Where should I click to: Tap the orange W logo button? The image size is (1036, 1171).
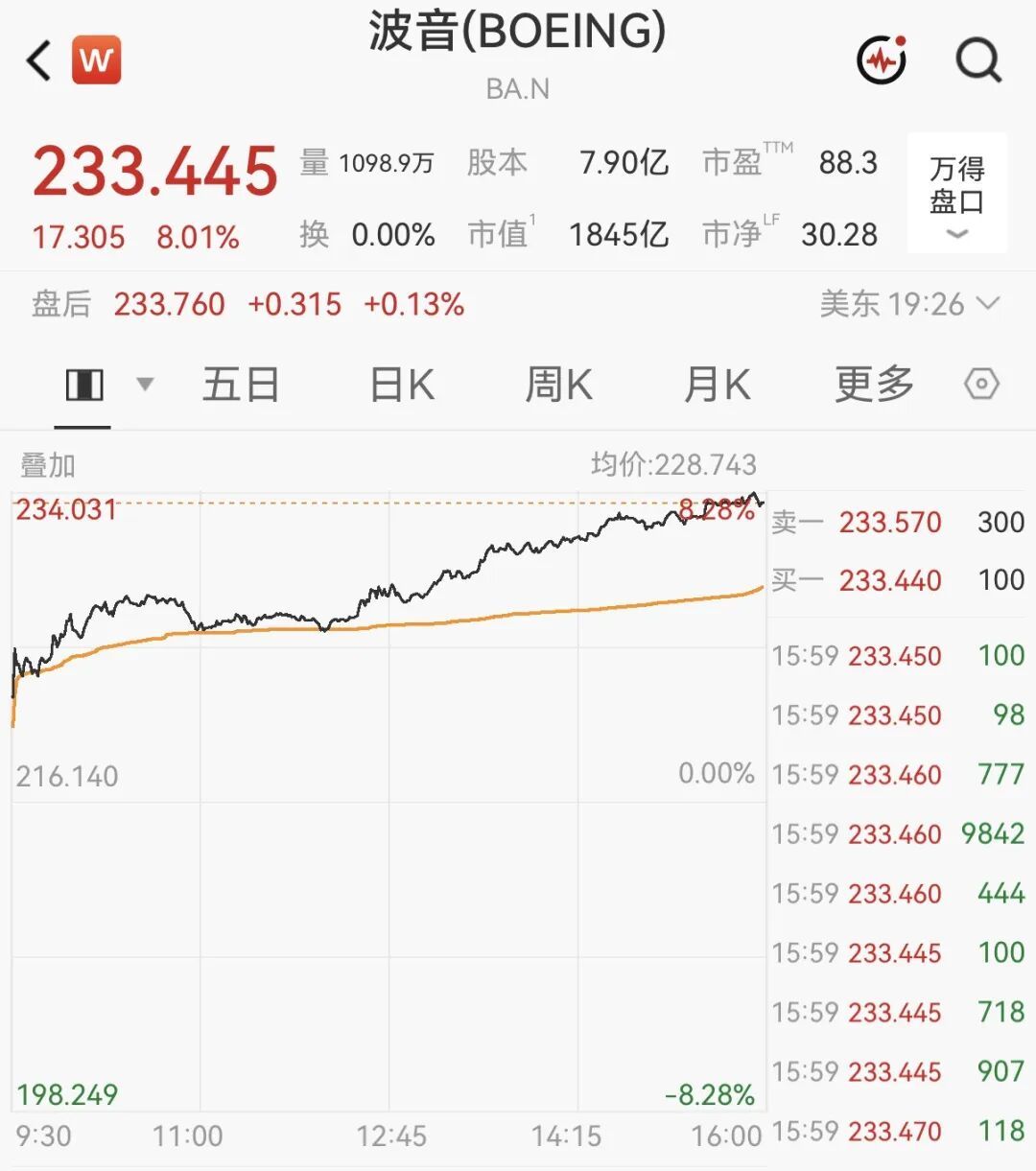click(97, 60)
